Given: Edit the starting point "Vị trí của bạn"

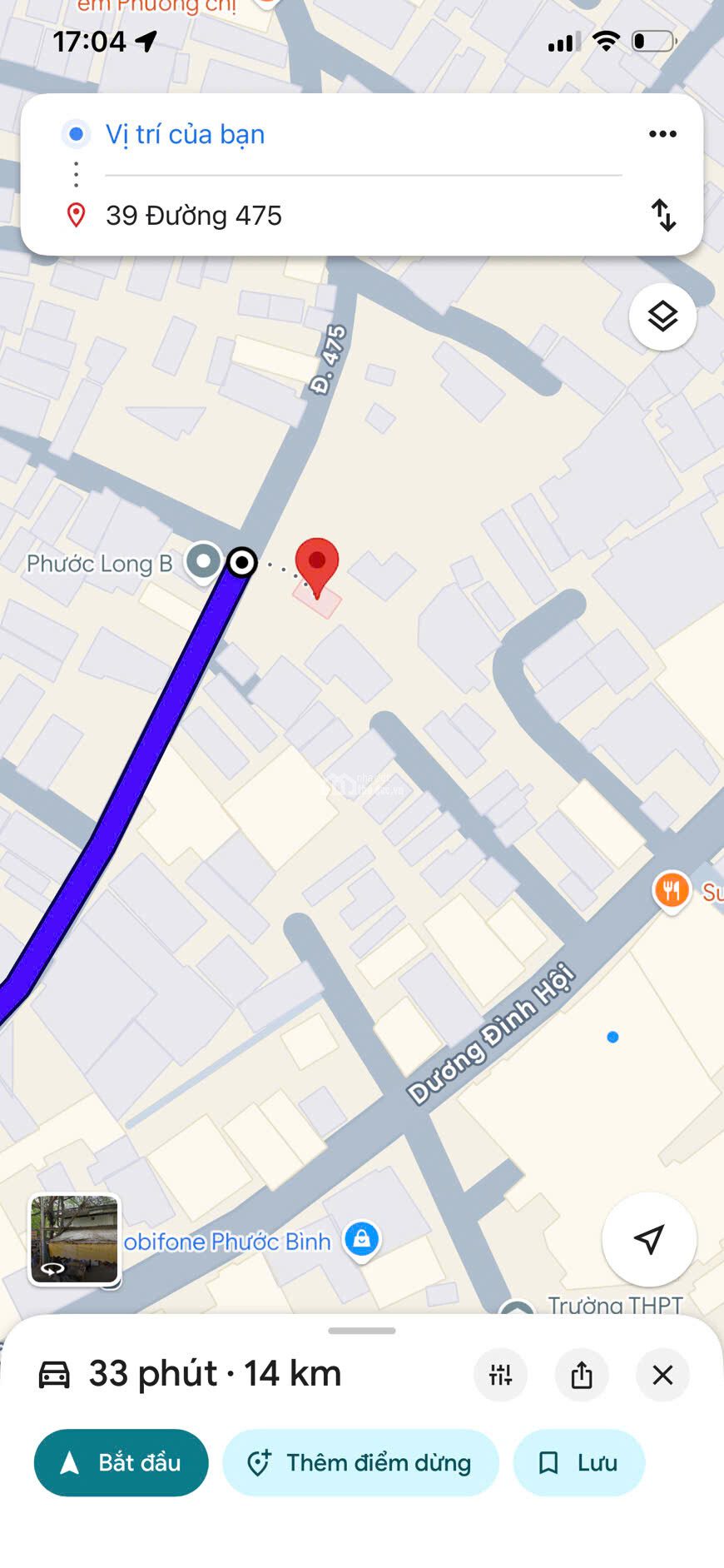Looking at the screenshot, I should tap(362, 134).
